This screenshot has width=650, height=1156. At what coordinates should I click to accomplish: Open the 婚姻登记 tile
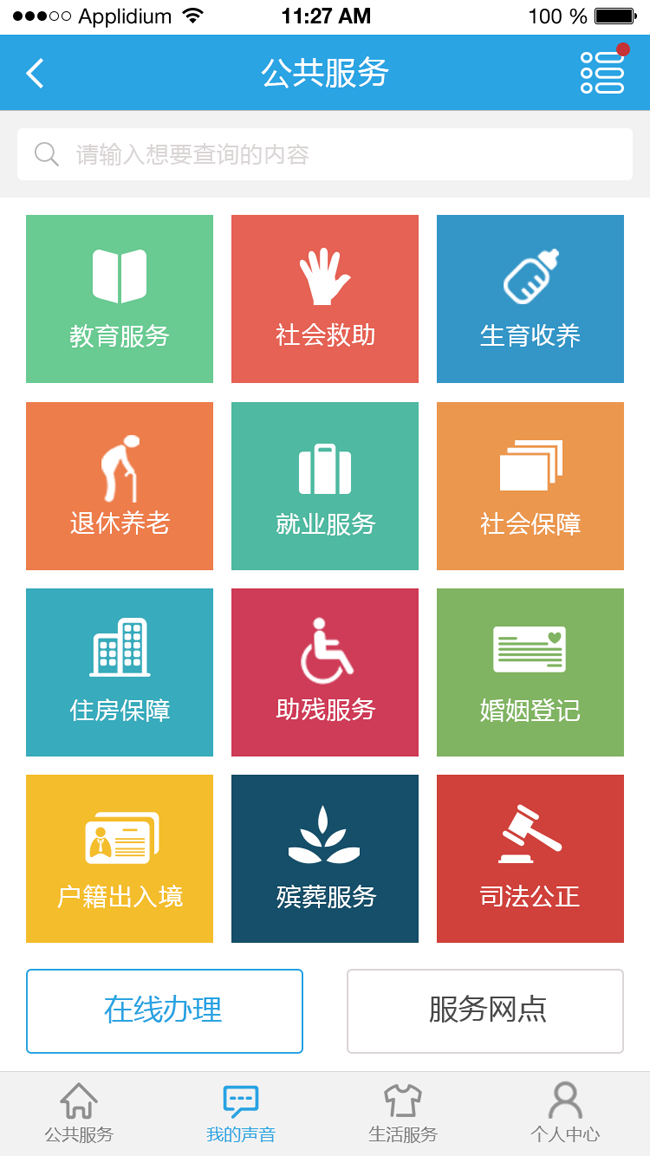(x=530, y=672)
